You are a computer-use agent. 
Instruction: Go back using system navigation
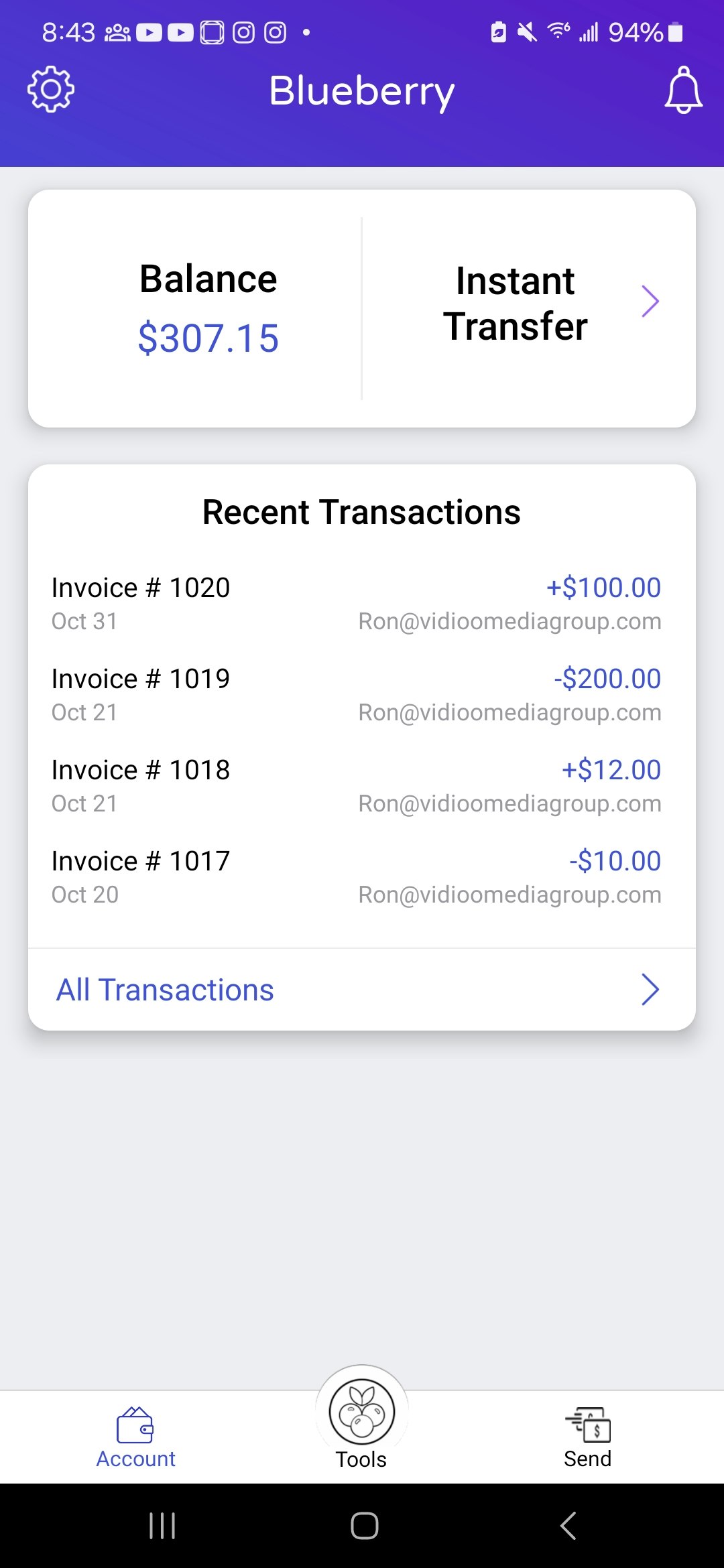[x=567, y=1526]
